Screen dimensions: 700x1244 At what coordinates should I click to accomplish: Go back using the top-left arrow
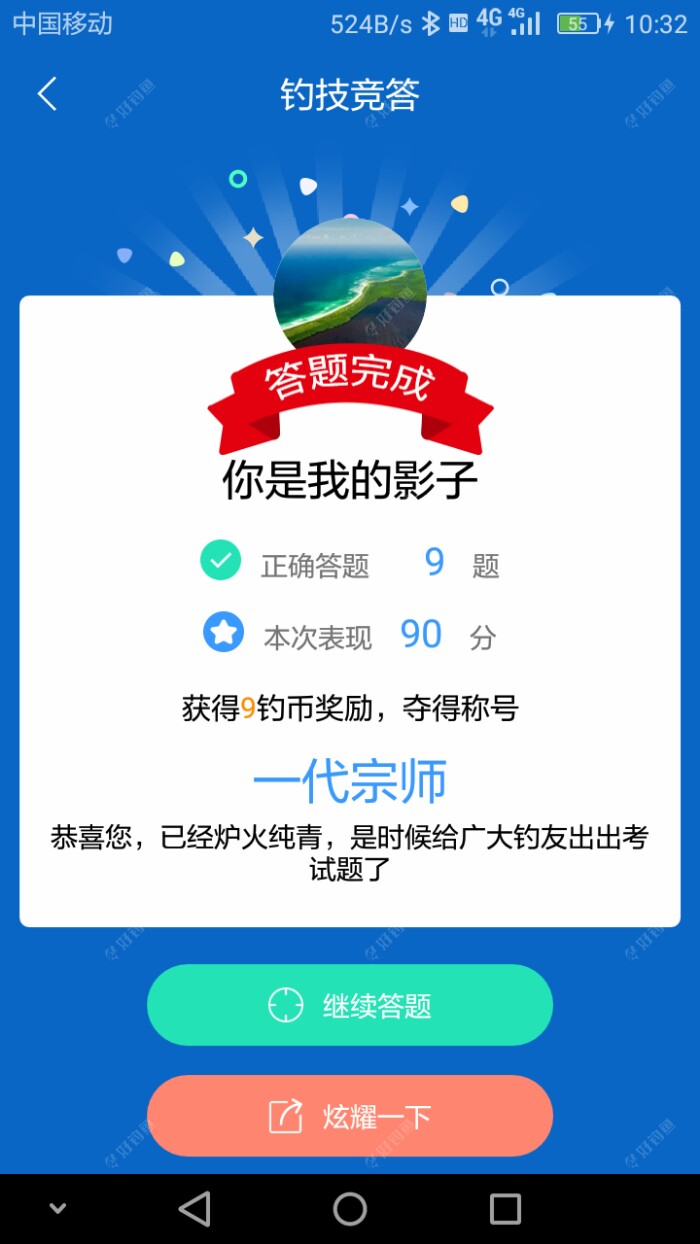click(47, 94)
